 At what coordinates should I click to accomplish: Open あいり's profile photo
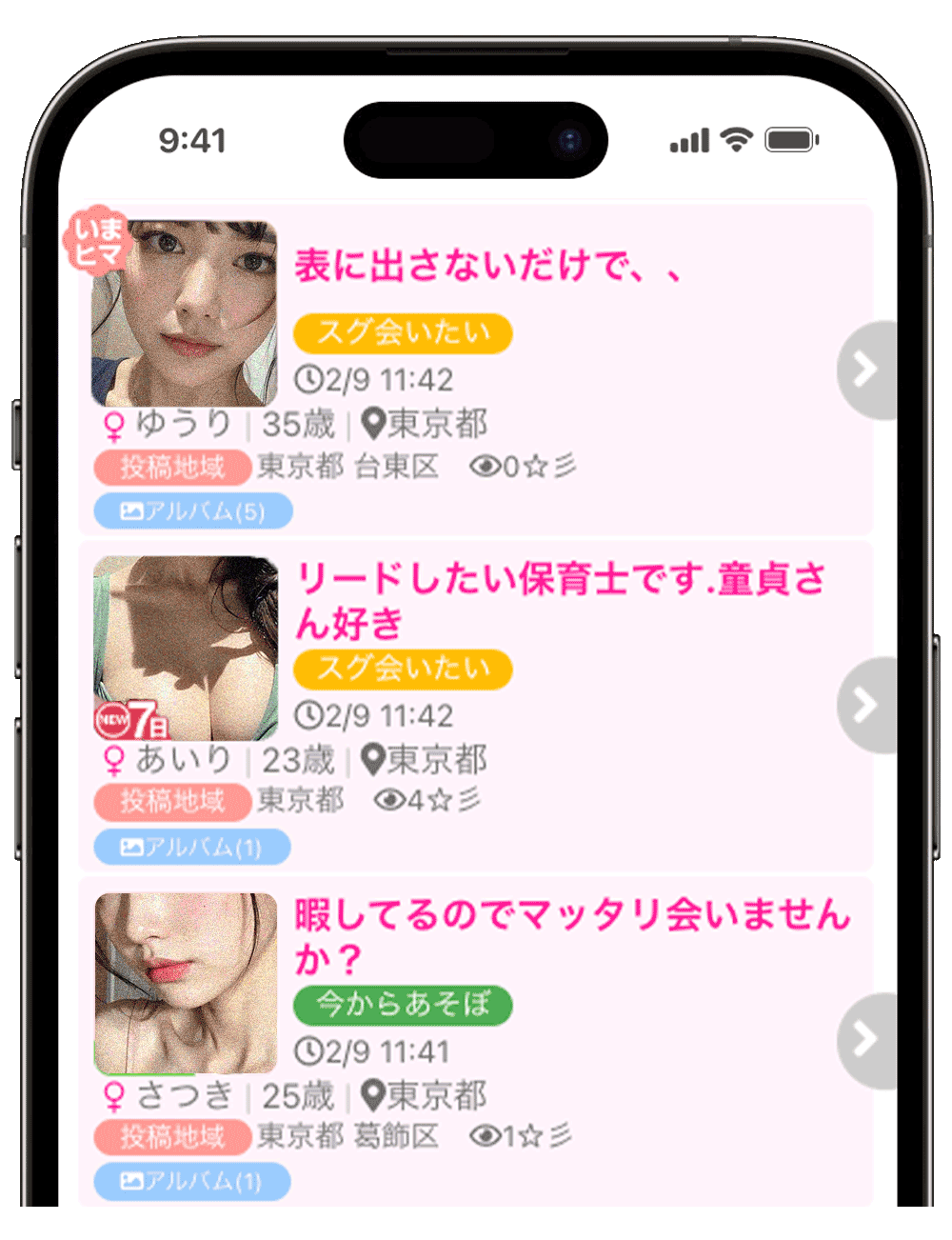[185, 649]
